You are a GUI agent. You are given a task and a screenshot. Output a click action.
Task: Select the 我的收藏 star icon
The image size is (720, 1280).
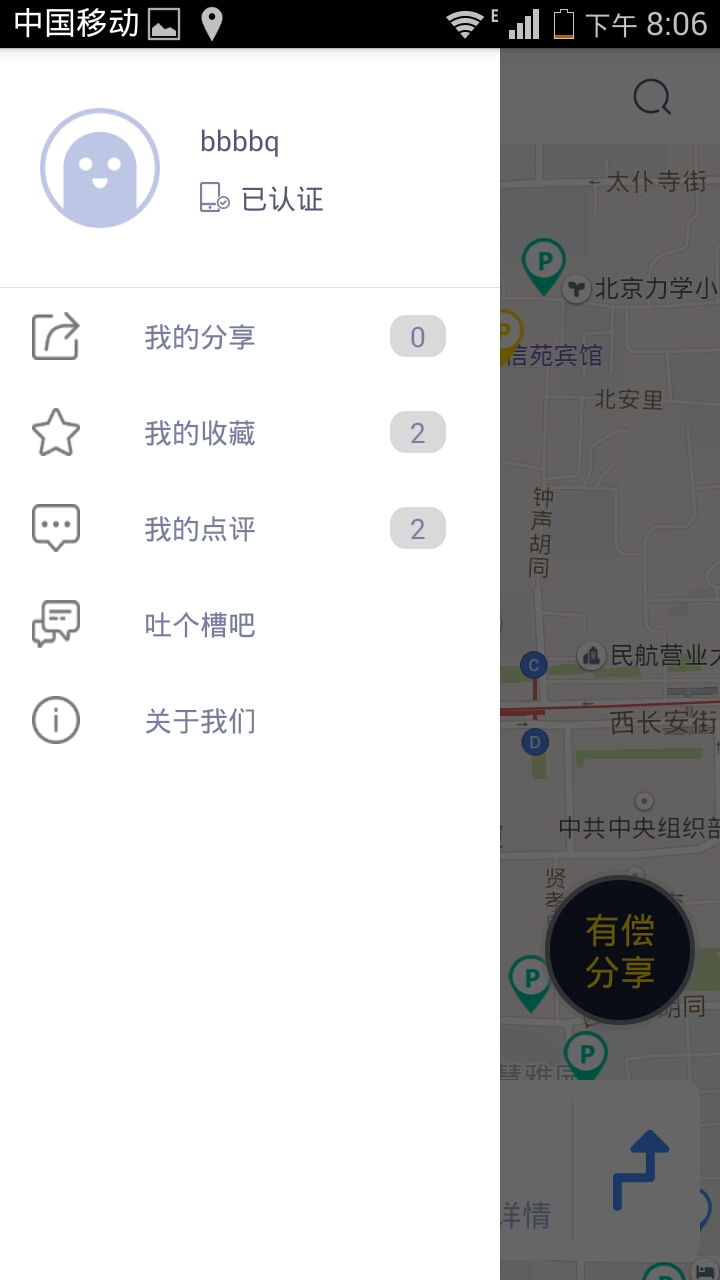tap(57, 432)
